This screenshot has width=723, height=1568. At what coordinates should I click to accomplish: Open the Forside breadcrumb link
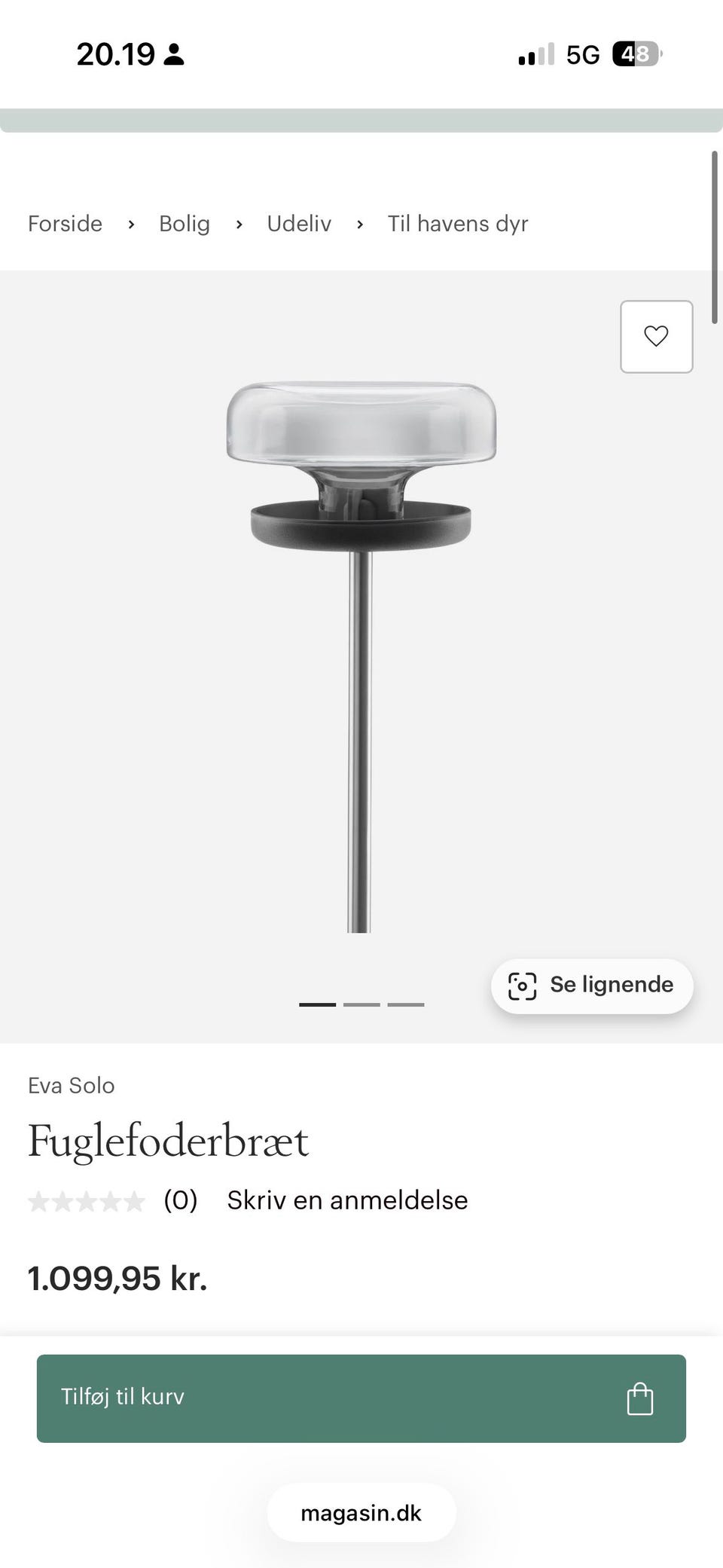click(x=65, y=224)
